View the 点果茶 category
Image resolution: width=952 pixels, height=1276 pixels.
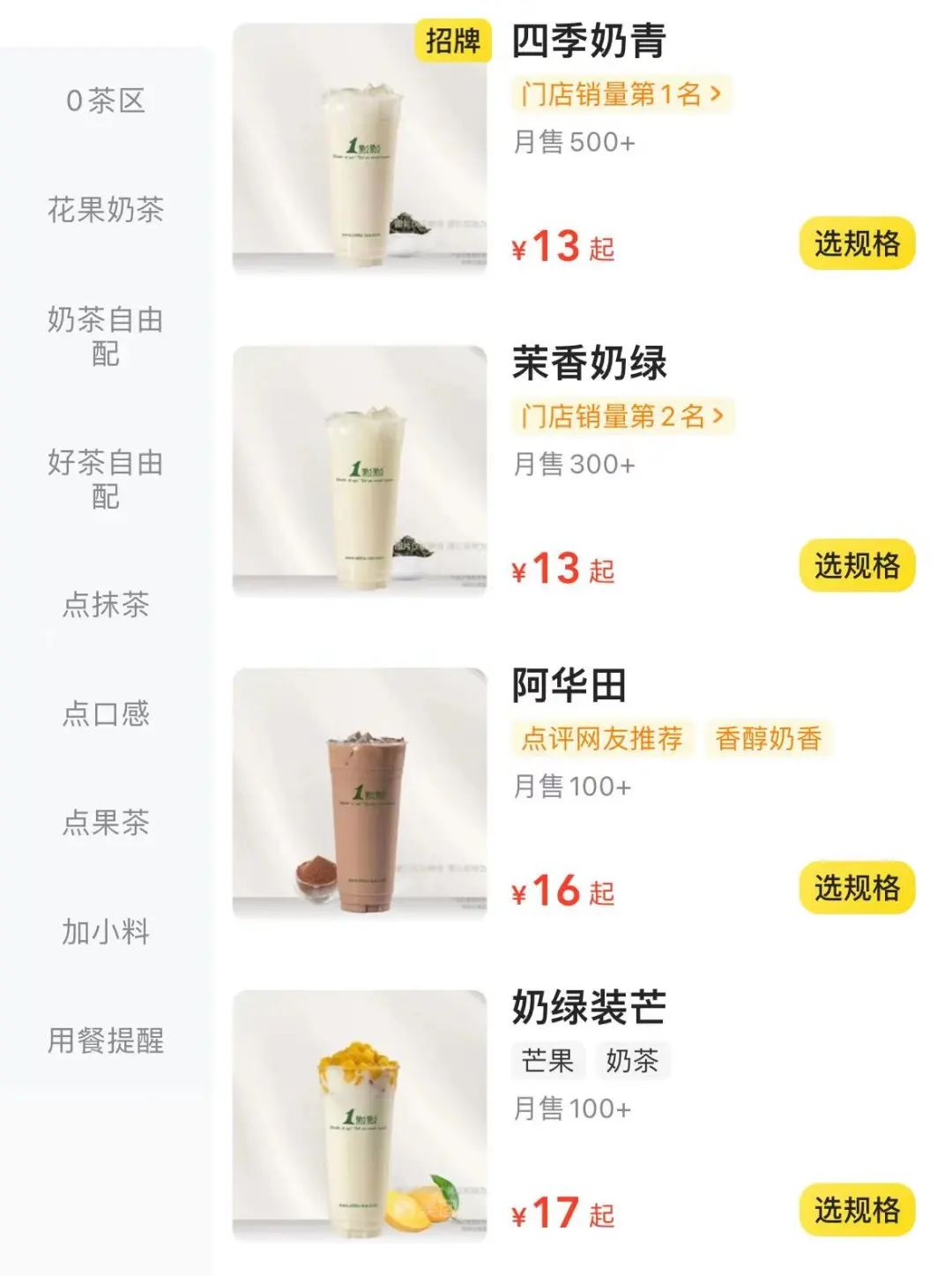[106, 823]
